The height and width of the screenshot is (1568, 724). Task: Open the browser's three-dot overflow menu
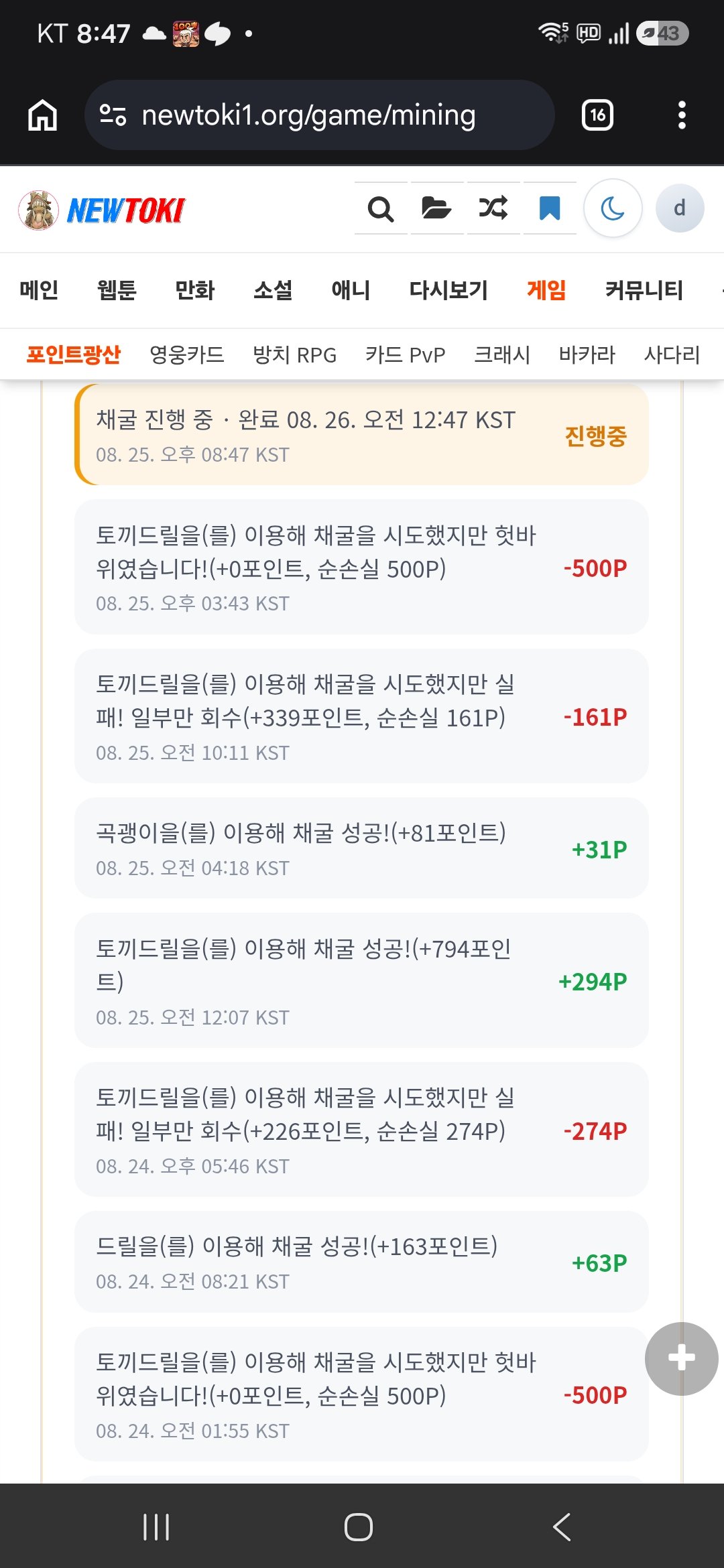point(682,115)
